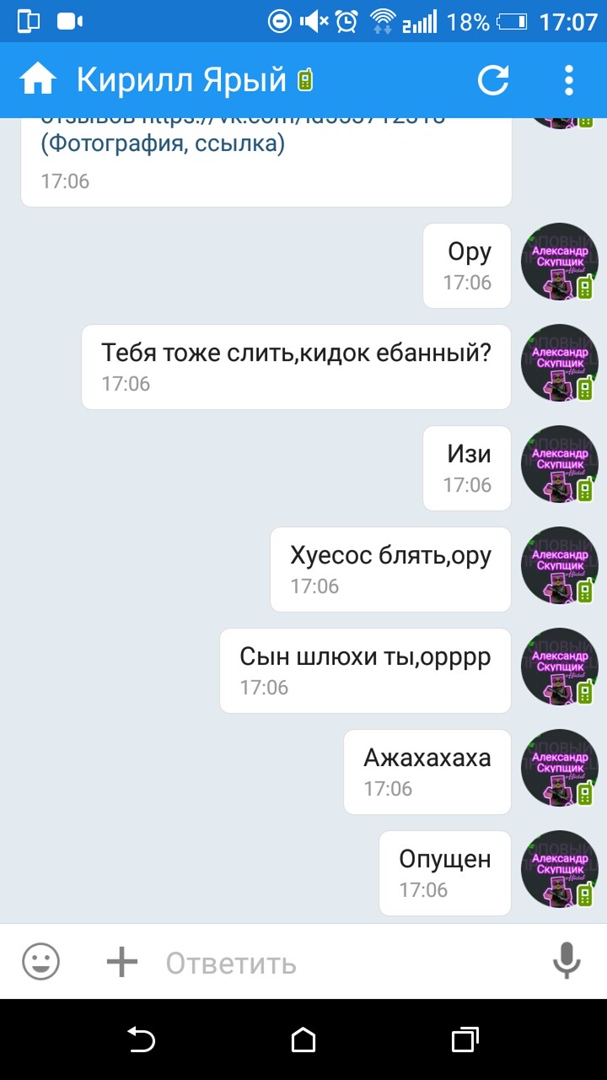
Task: Open sender avatar next to Ору message
Action: 560,262
